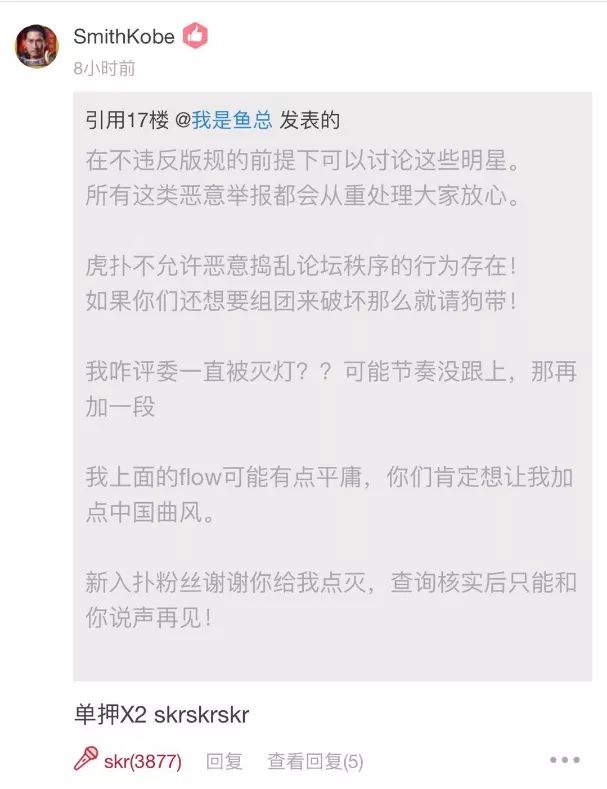Tap 回复 to reply to this comment
Screen dimensions: 607x789
224,761
